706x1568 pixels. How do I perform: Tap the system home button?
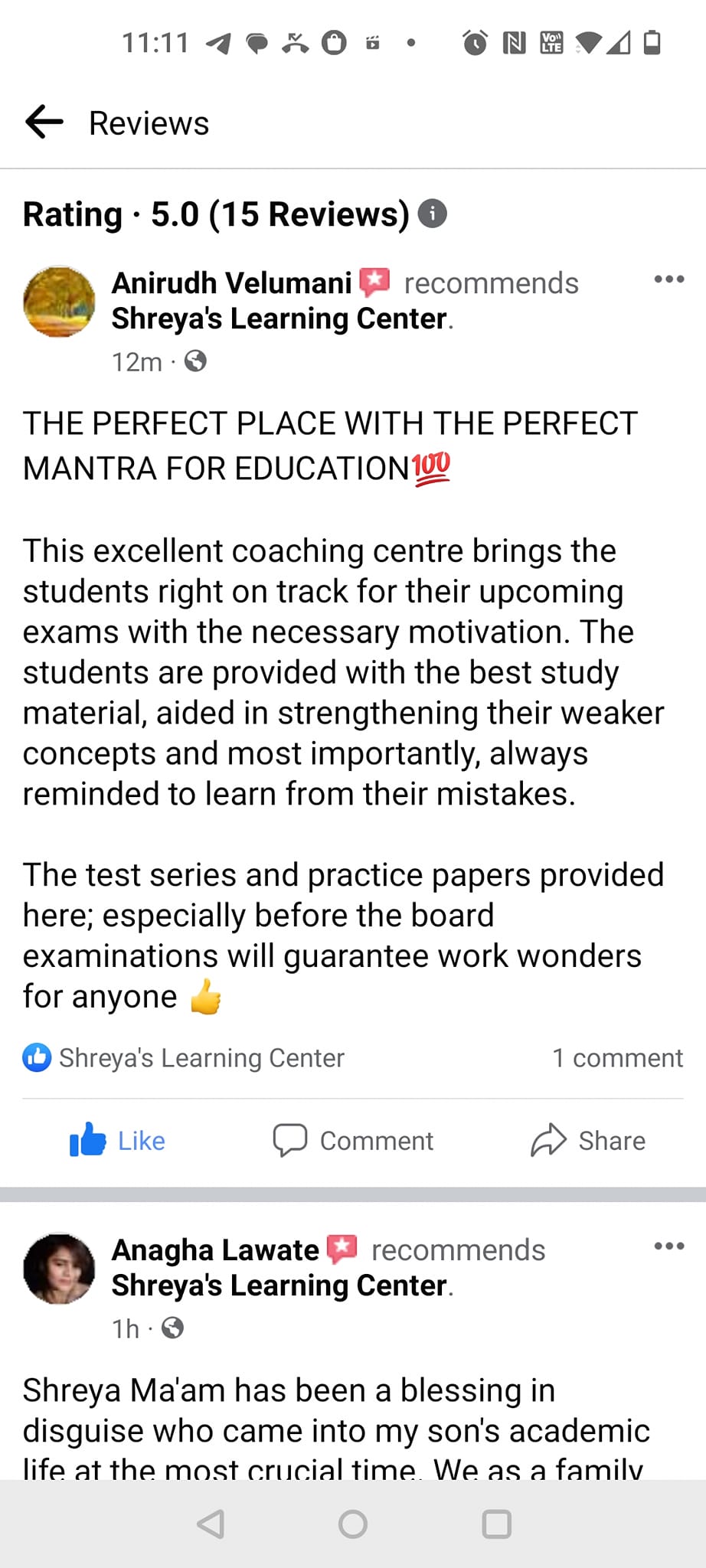point(353,1524)
